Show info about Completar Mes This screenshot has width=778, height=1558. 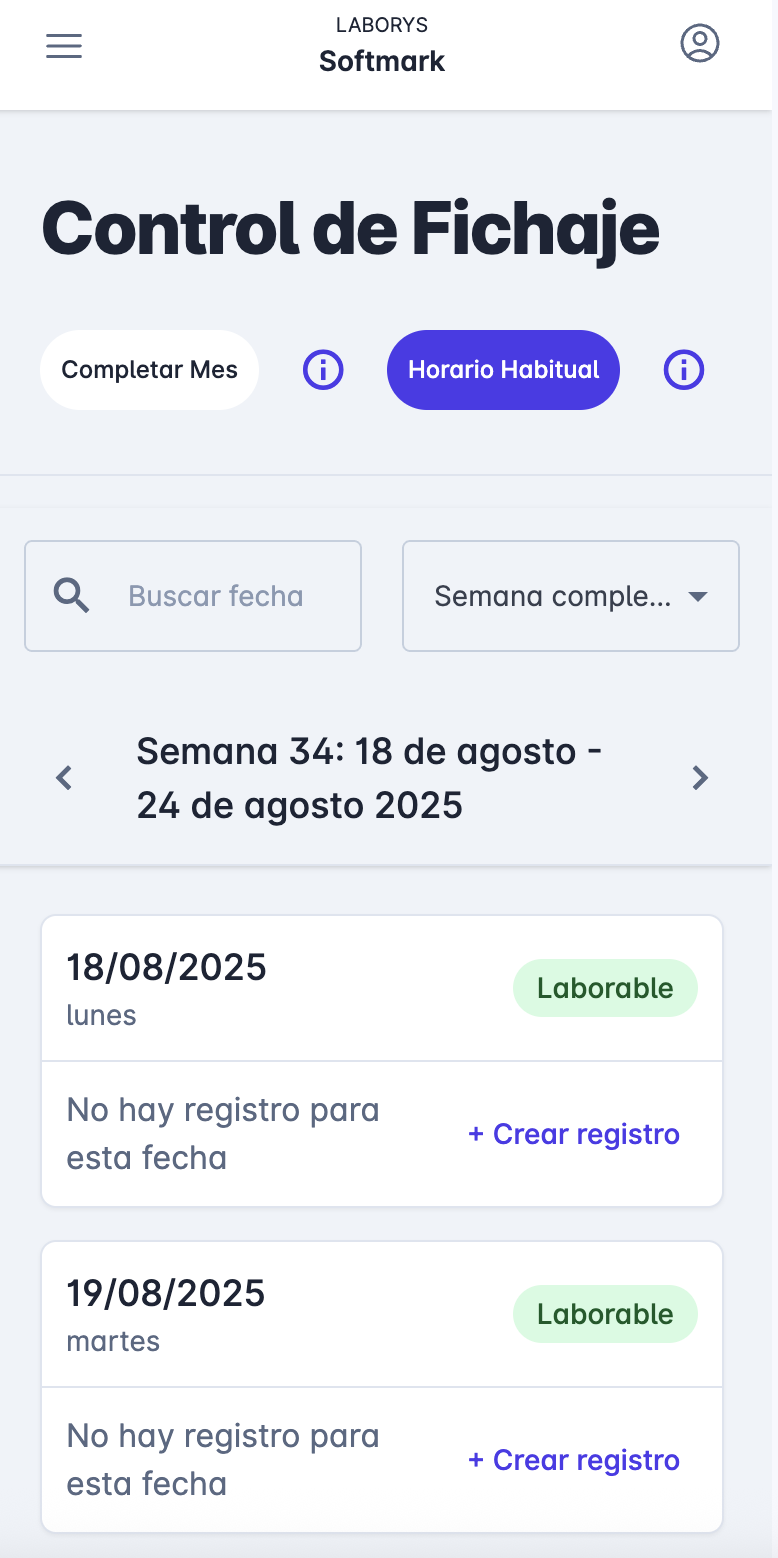click(323, 370)
